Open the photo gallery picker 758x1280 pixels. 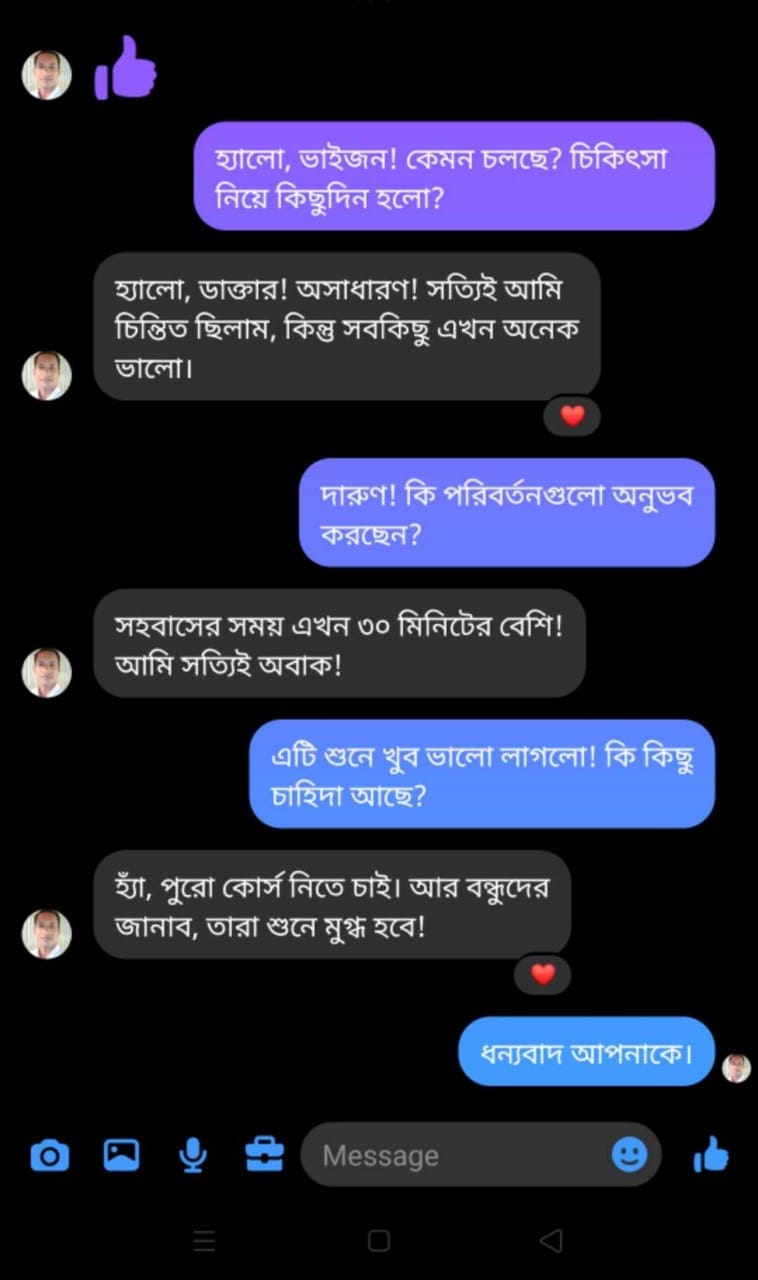click(x=121, y=1155)
